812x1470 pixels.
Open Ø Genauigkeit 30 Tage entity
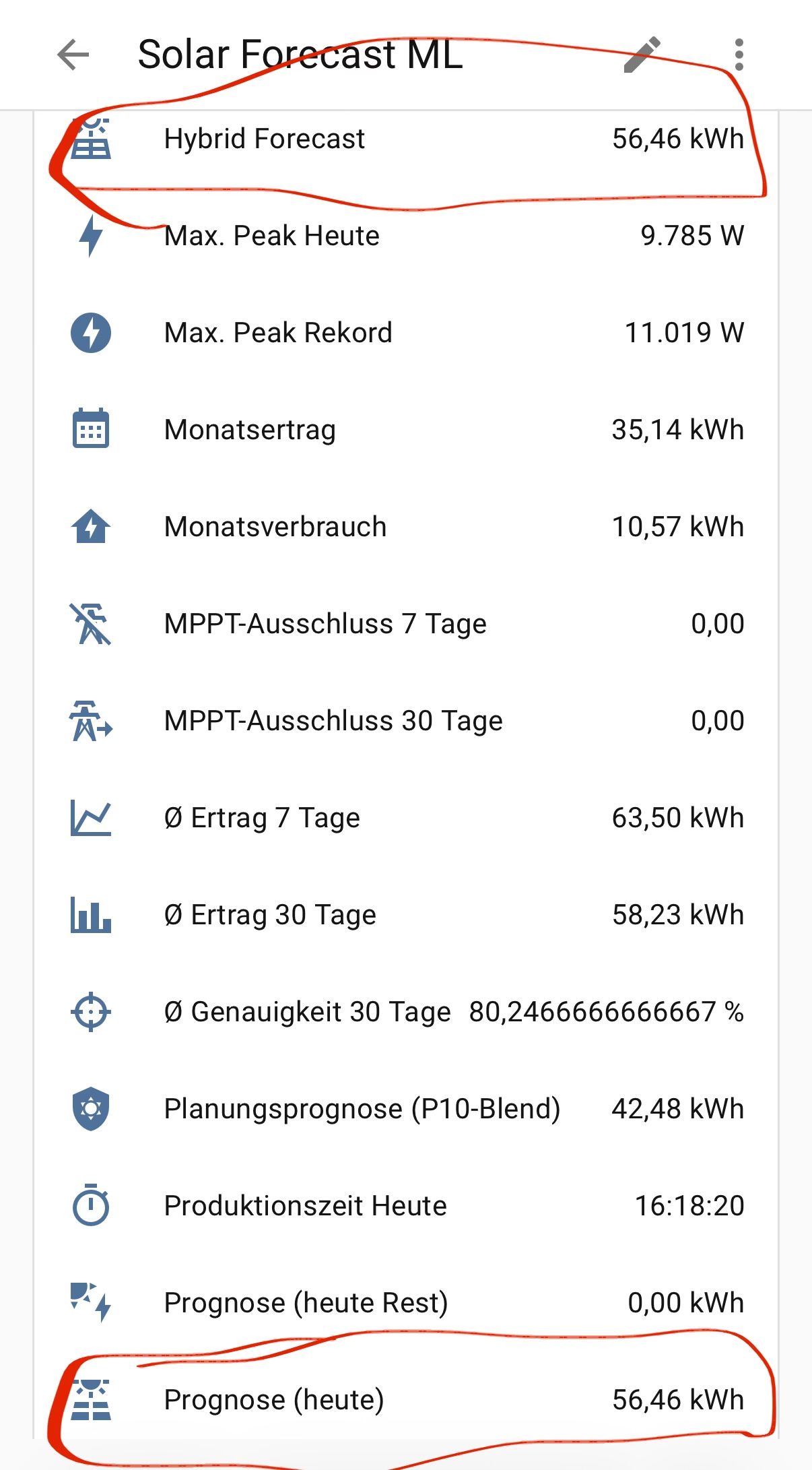tap(406, 1012)
